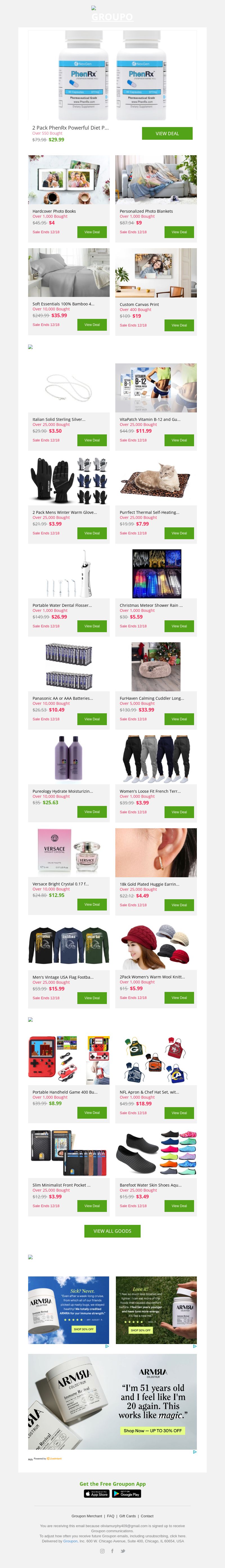225x1568 pixels.
Task: Tap the View All Goods button
Action: 112,1231
